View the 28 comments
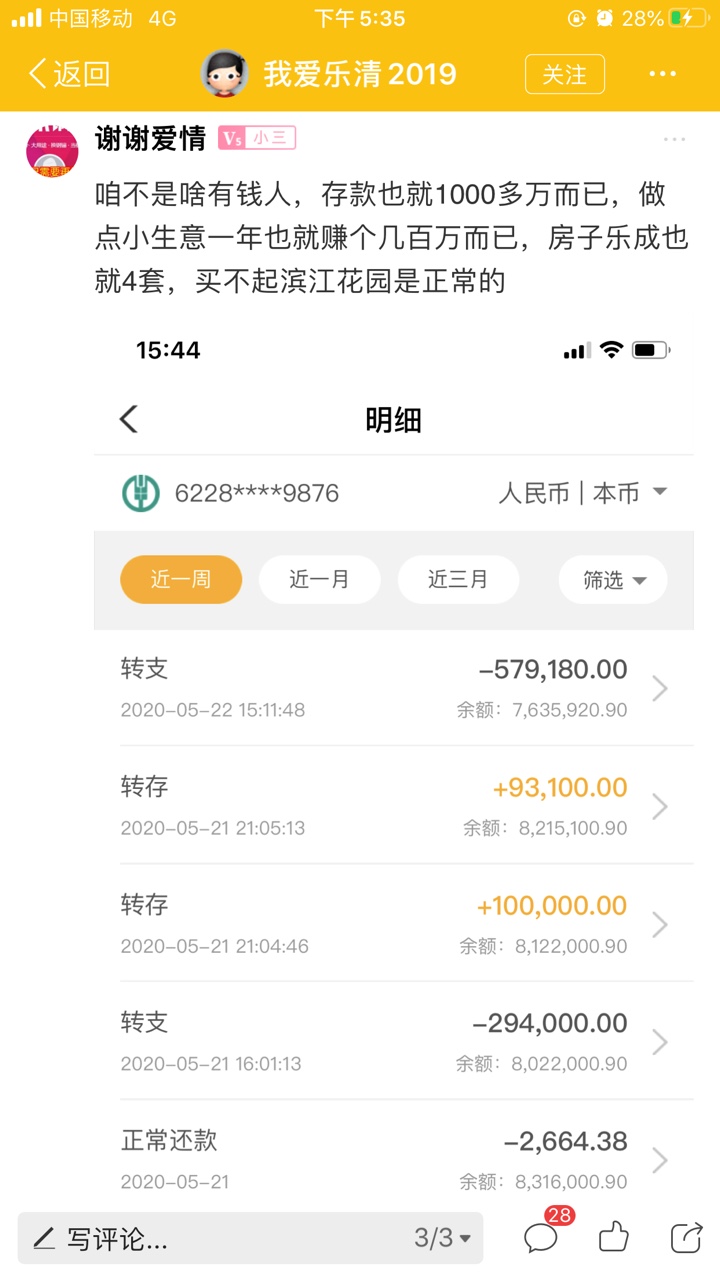 click(x=541, y=1238)
